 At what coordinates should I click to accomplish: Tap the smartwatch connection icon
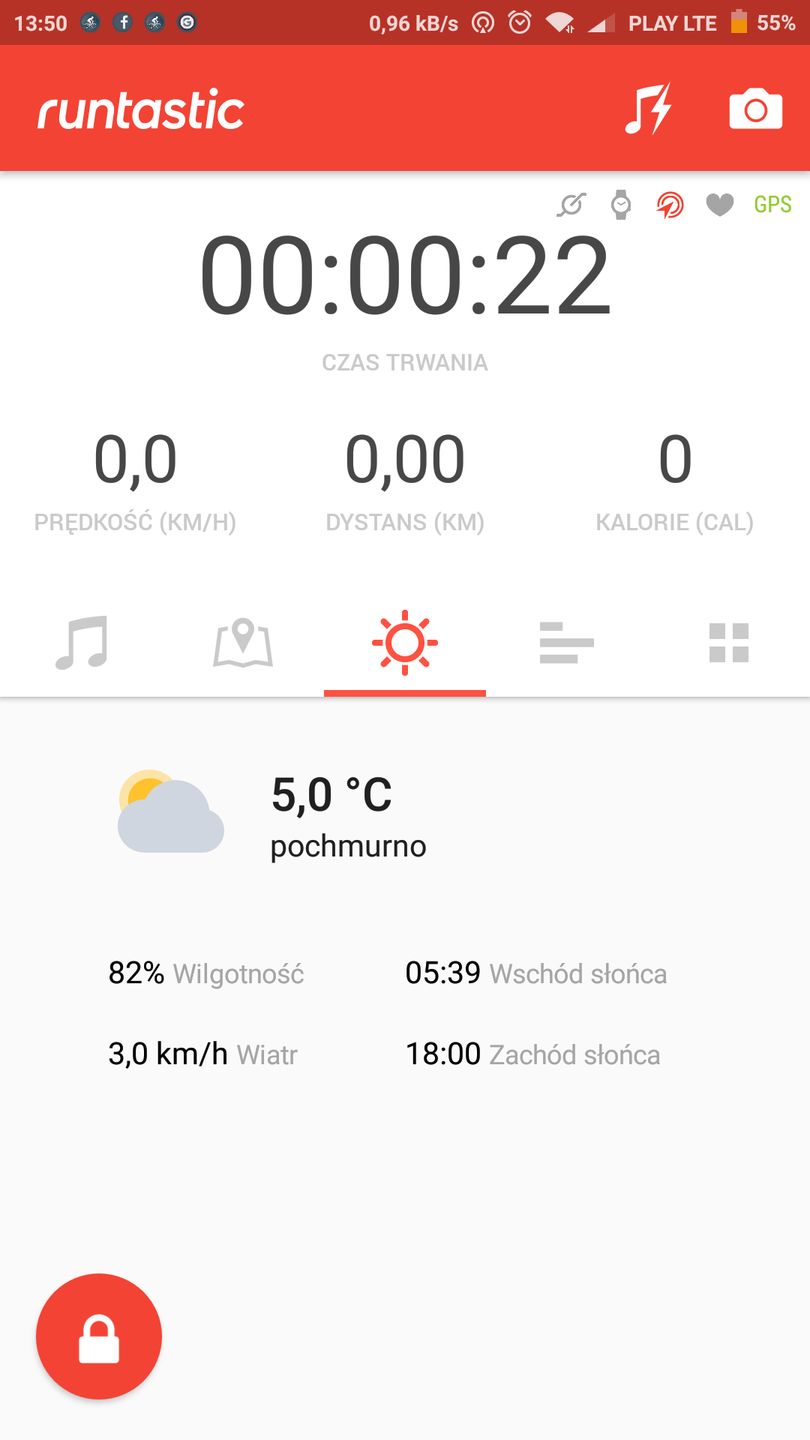point(620,205)
